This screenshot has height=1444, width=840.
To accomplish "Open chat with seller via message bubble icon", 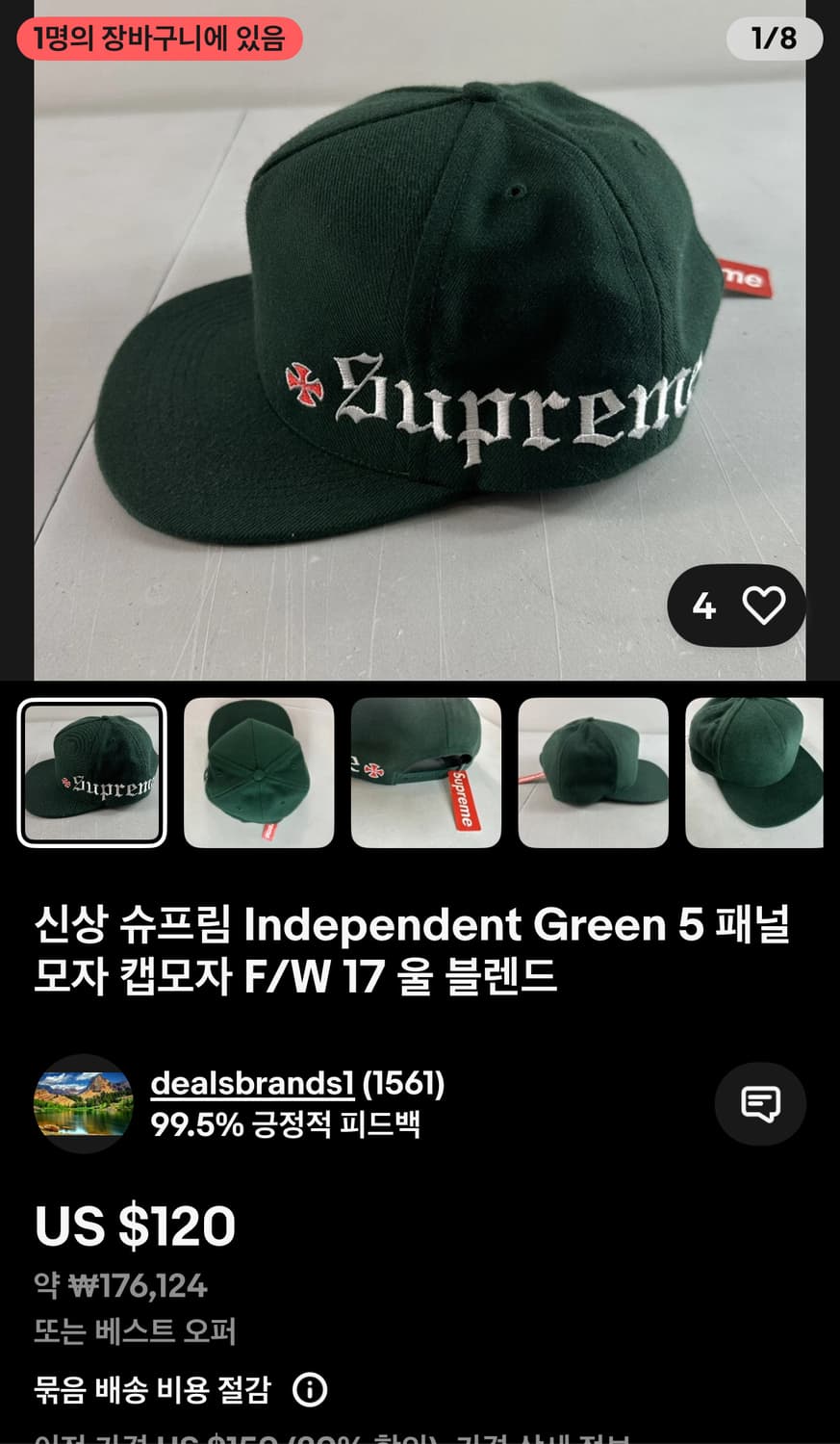I will pyautogui.click(x=760, y=1104).
